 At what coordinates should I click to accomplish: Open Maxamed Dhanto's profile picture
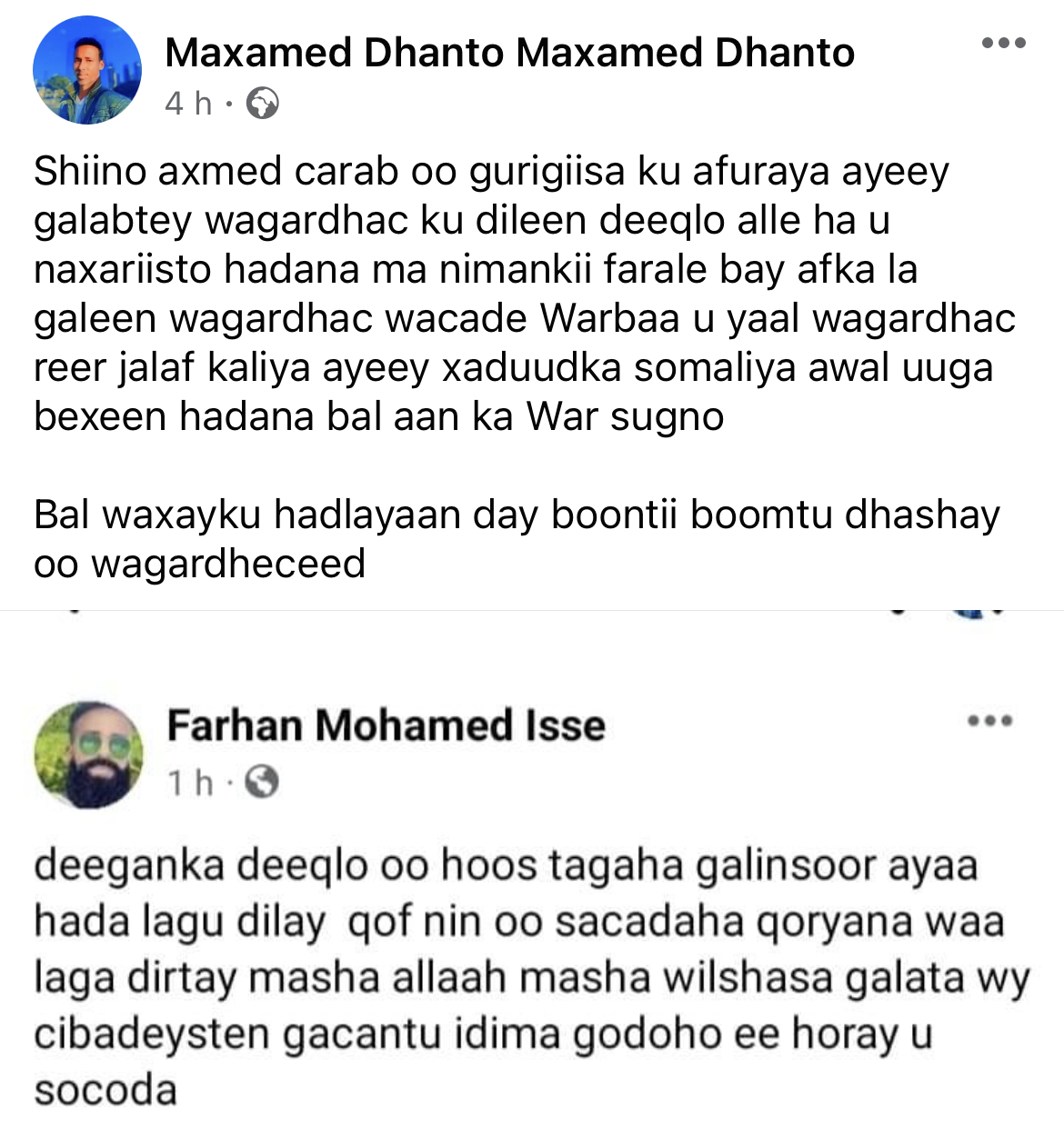point(86,71)
